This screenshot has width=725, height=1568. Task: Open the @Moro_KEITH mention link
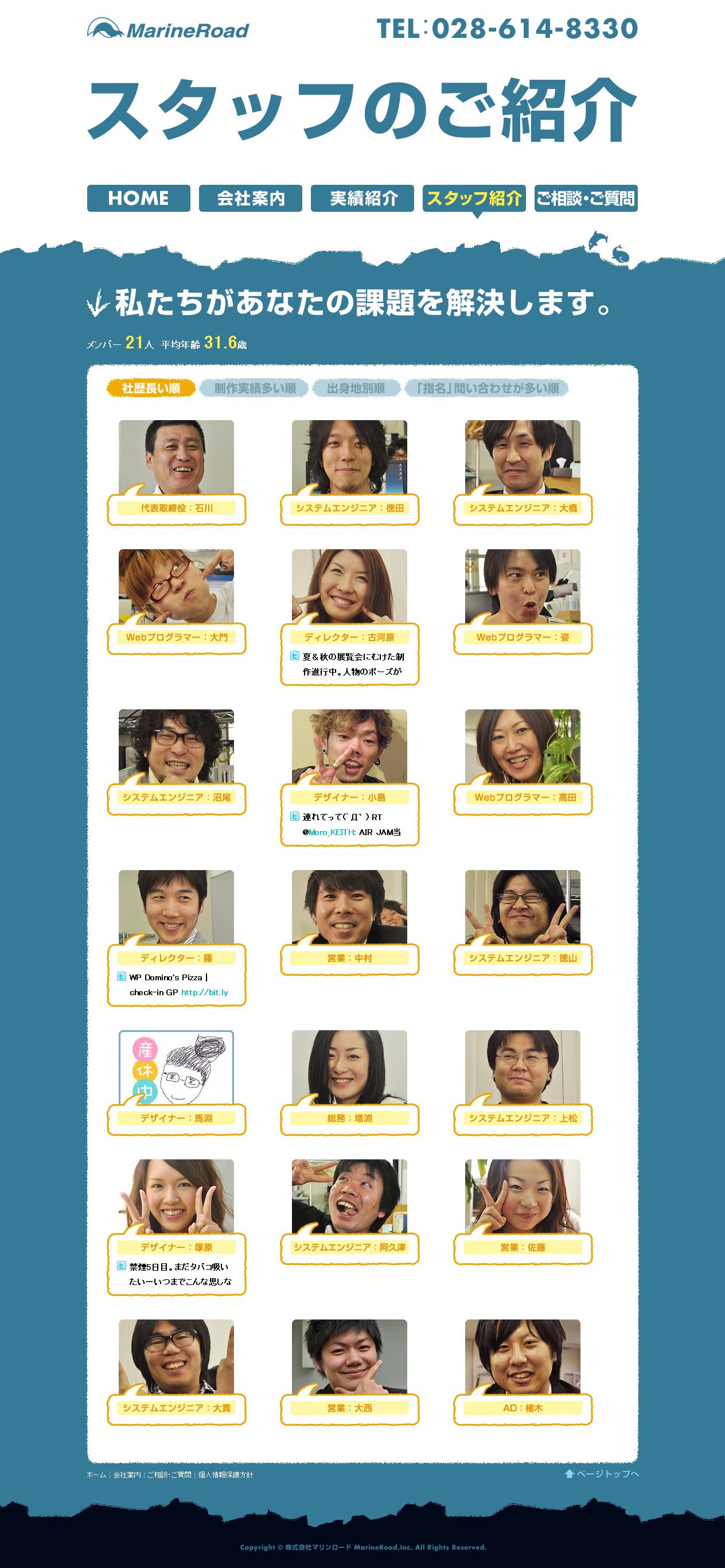click(x=332, y=832)
